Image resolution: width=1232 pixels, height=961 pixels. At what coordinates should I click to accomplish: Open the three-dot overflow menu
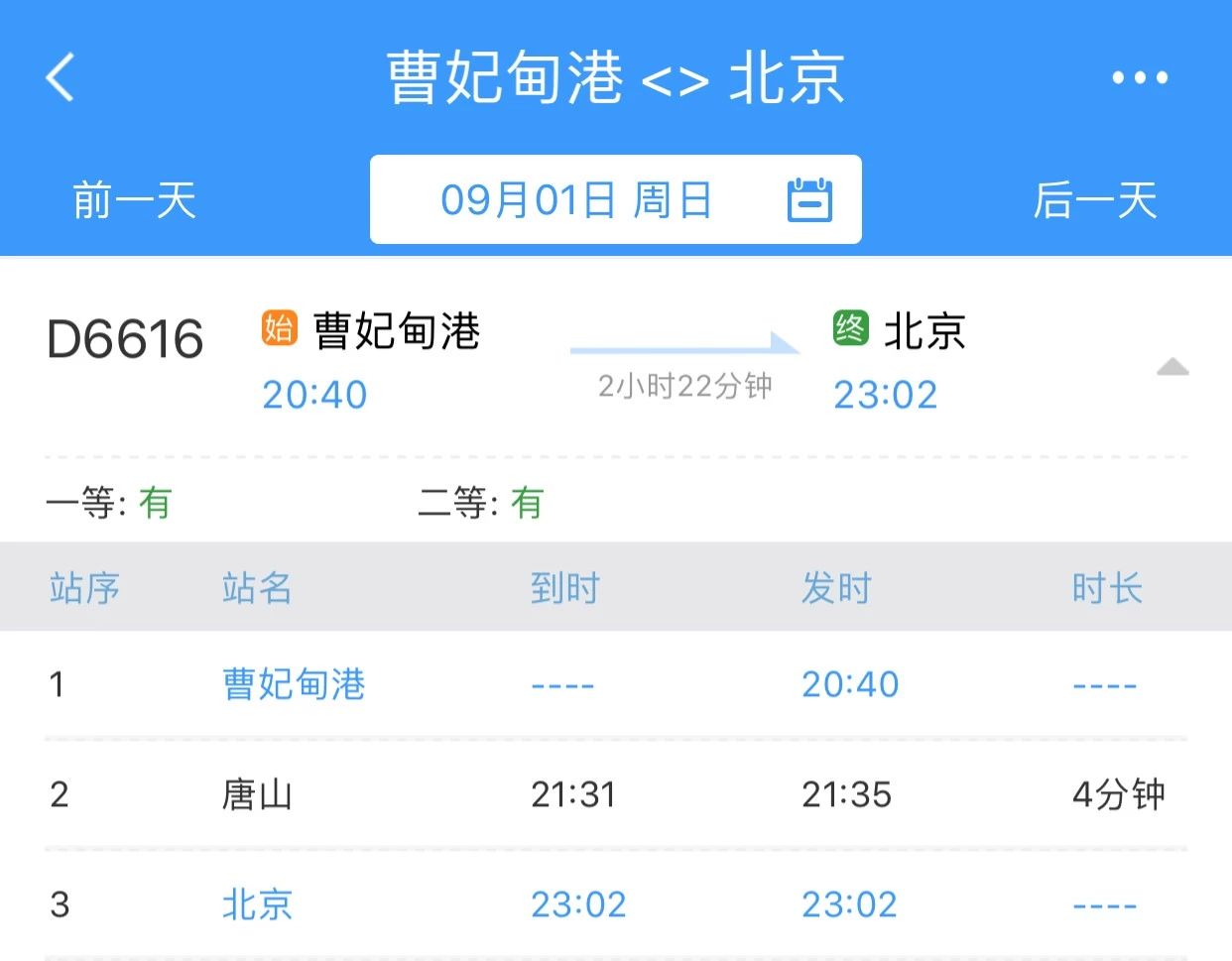[1139, 77]
